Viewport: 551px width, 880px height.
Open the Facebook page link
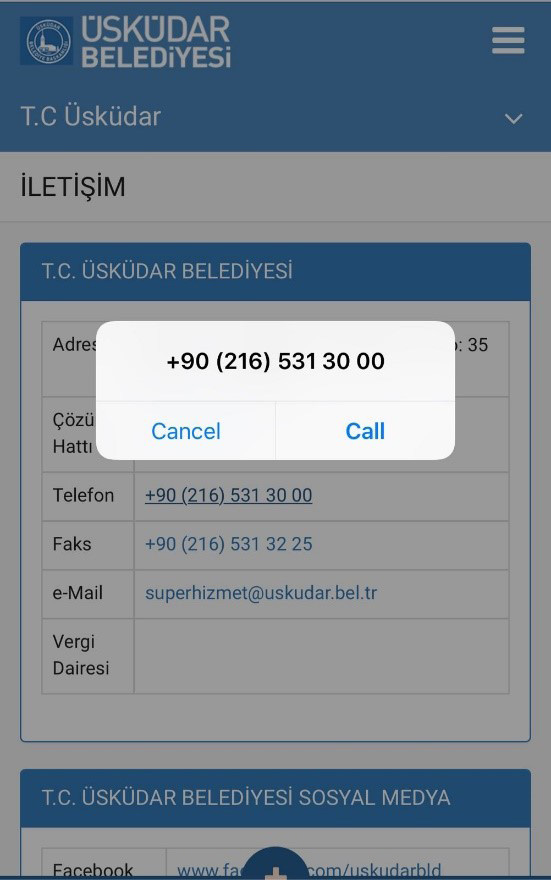pyautogui.click(x=309, y=870)
